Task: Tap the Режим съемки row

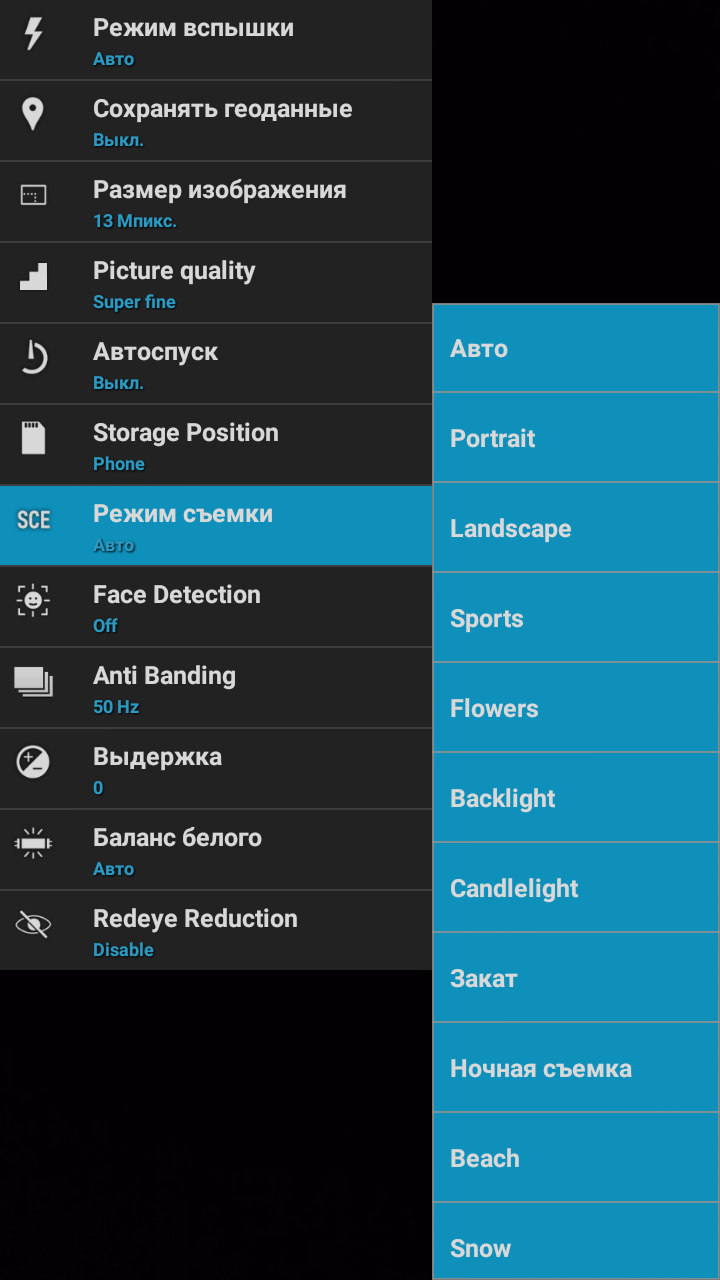Action: pos(216,526)
